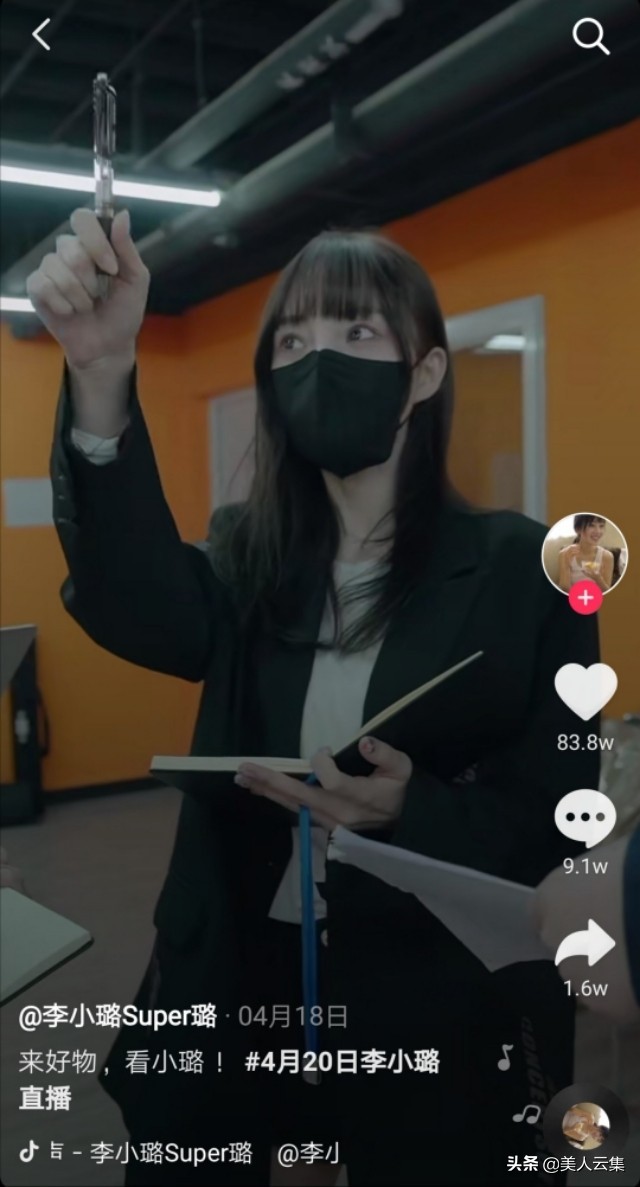The width and height of the screenshot is (640, 1187).
Task: Open the scrolling music track title
Action: tap(170, 1152)
